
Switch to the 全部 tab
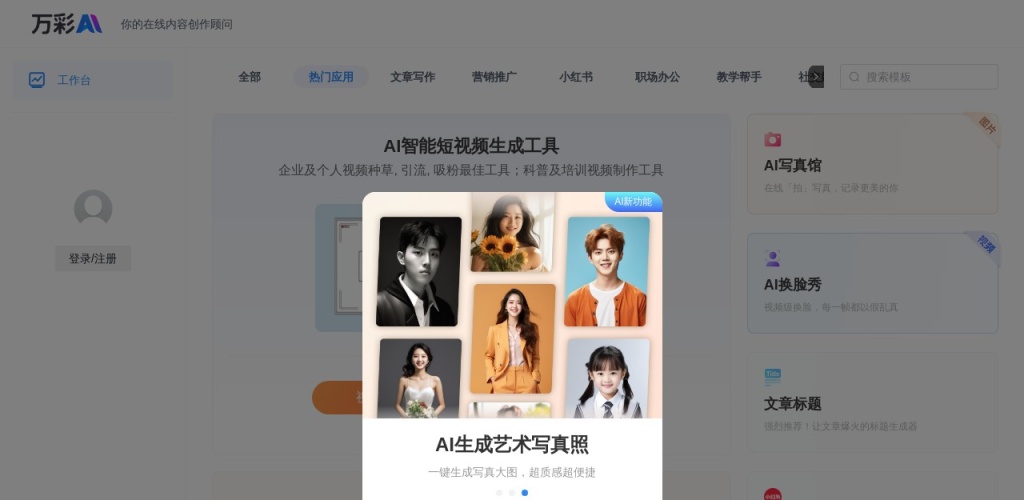[249, 77]
